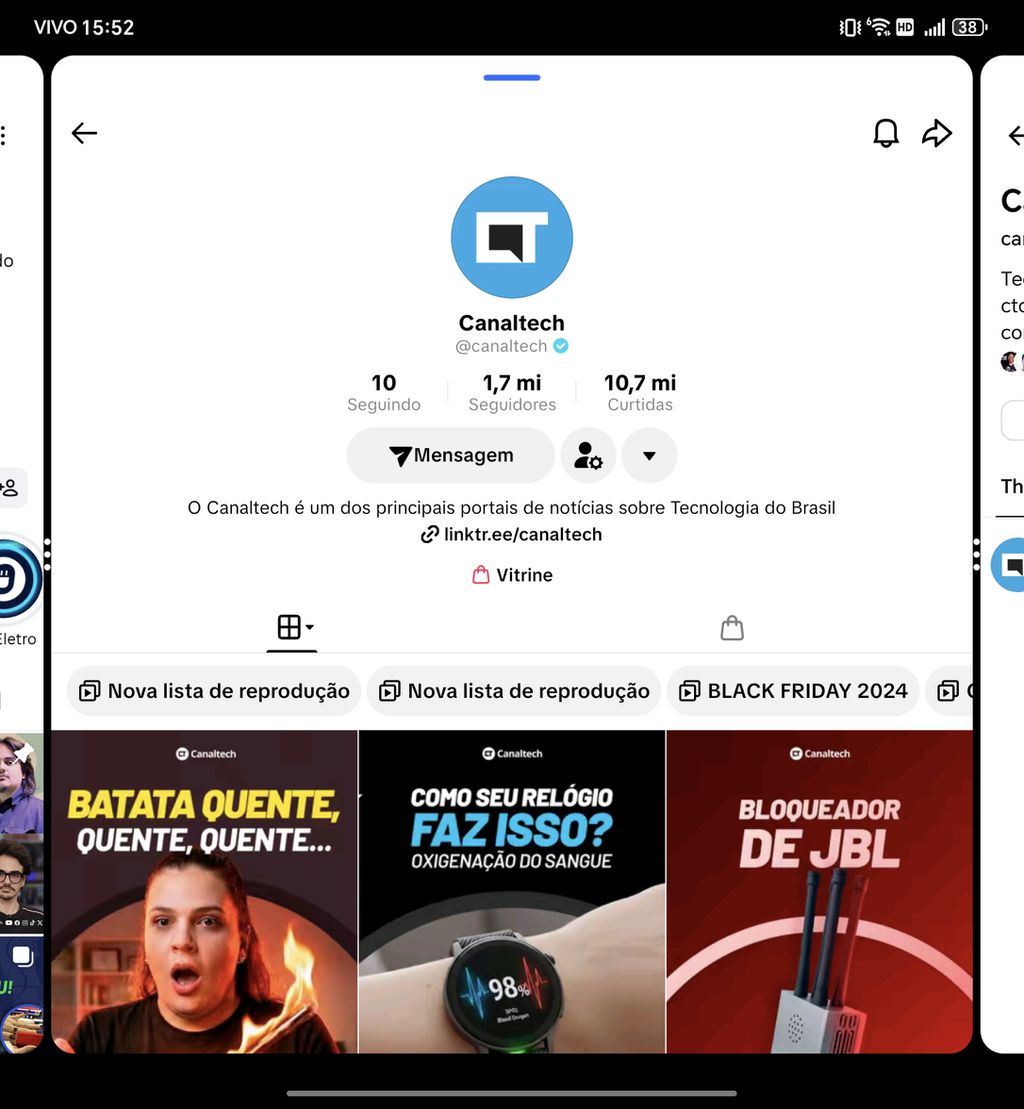Screen dimensions: 1024x1109
Task: Expand the suggested accounts dropdown arrow
Action: (x=649, y=456)
